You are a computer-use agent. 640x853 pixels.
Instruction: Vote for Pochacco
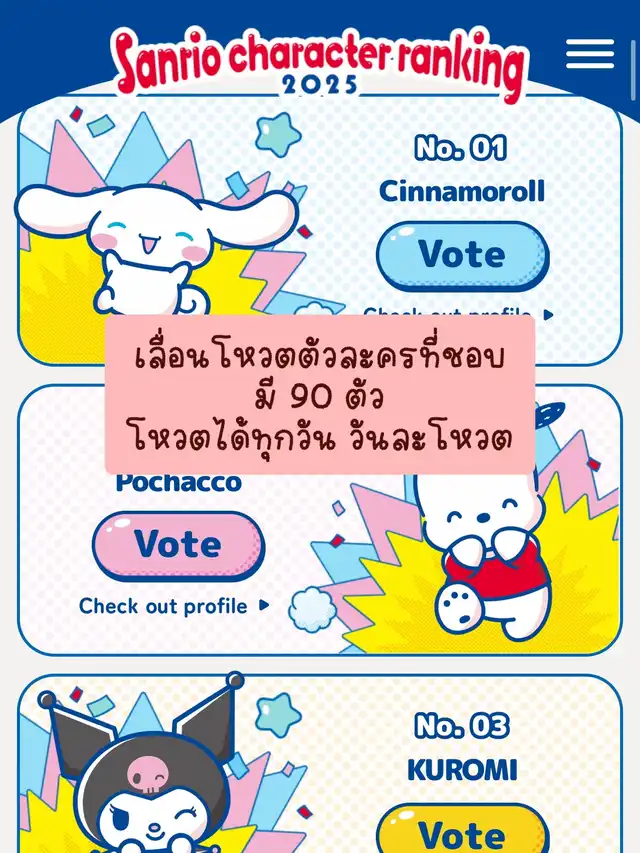click(x=178, y=546)
